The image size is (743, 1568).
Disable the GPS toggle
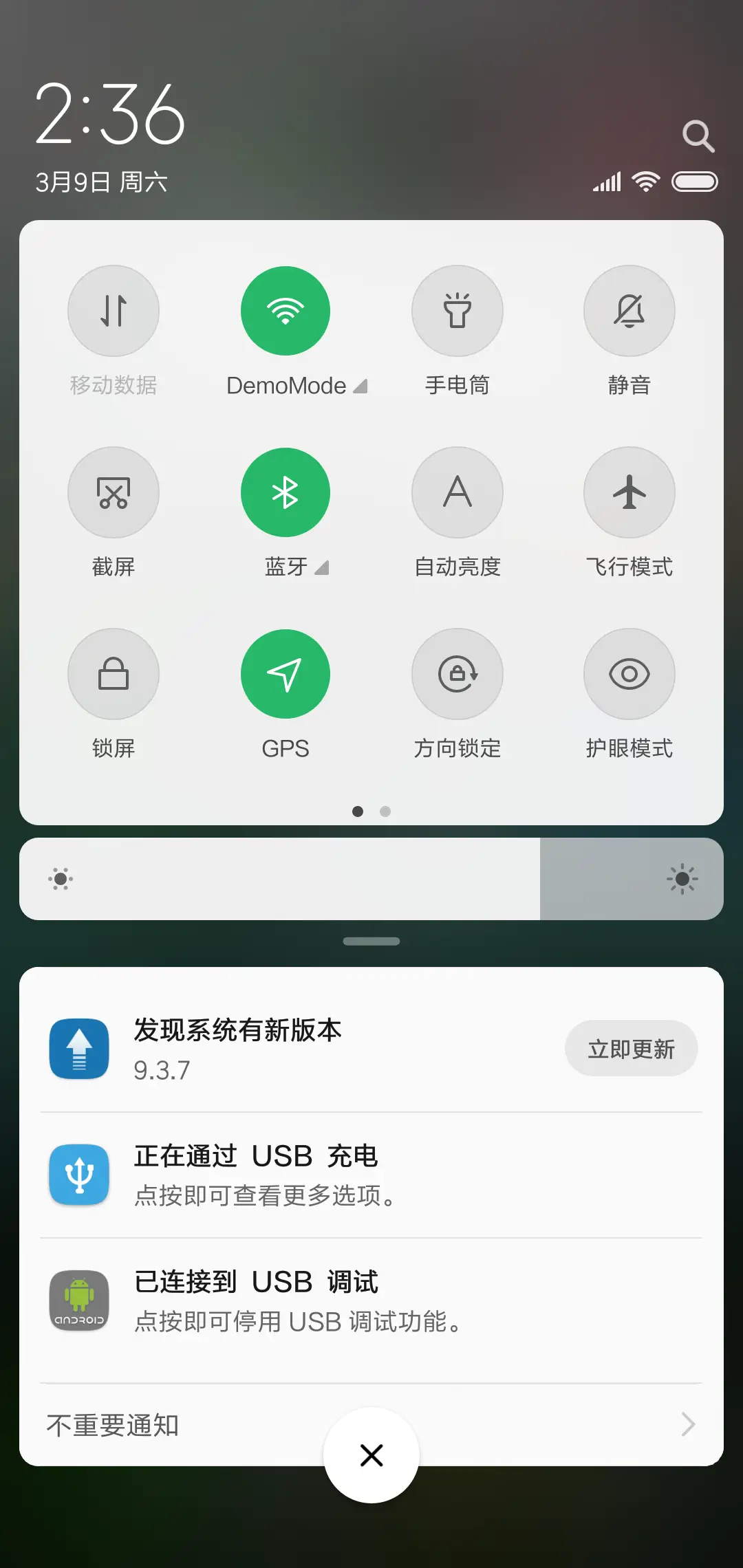point(286,674)
